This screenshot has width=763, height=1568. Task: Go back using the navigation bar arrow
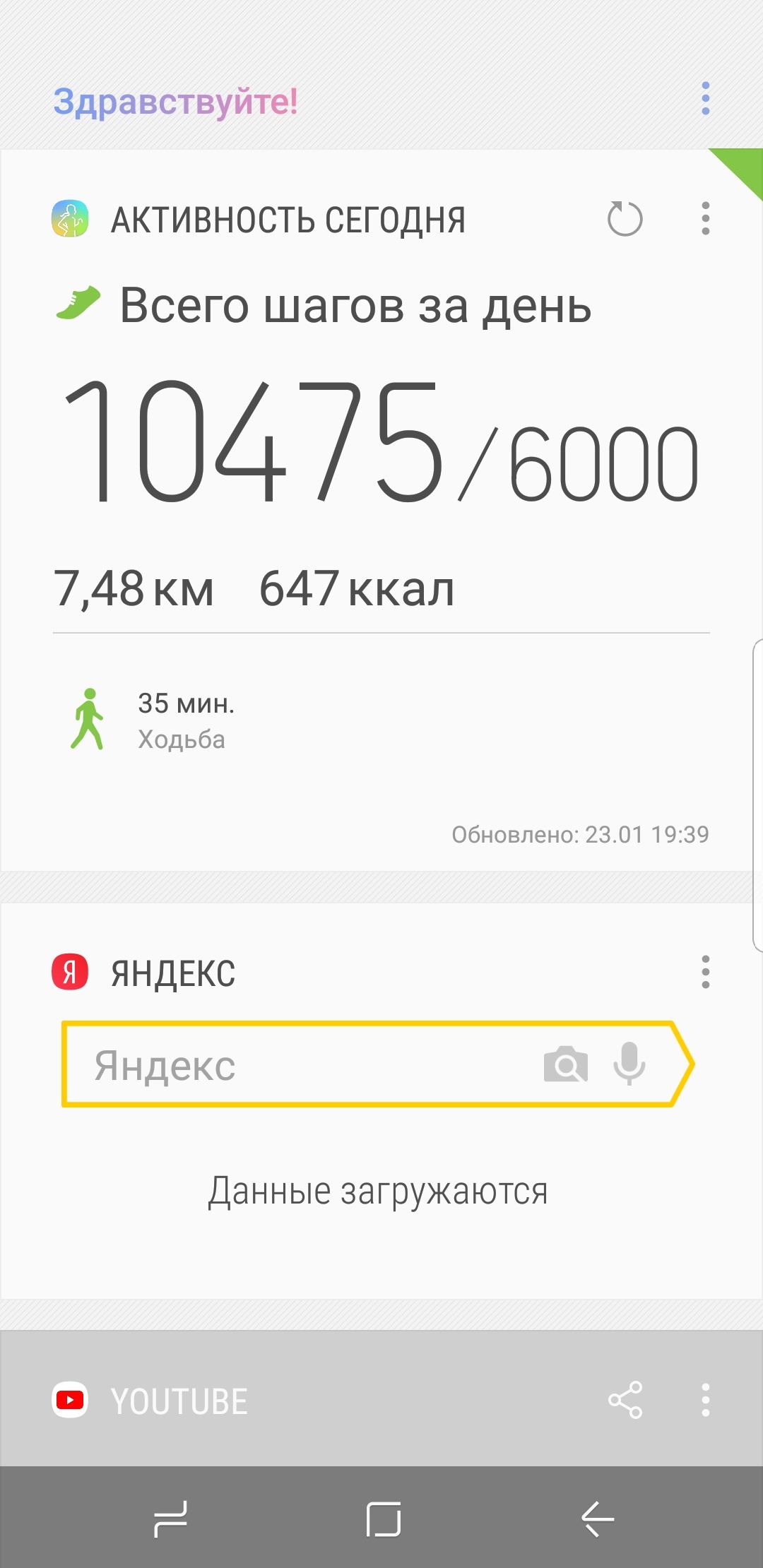click(598, 1519)
